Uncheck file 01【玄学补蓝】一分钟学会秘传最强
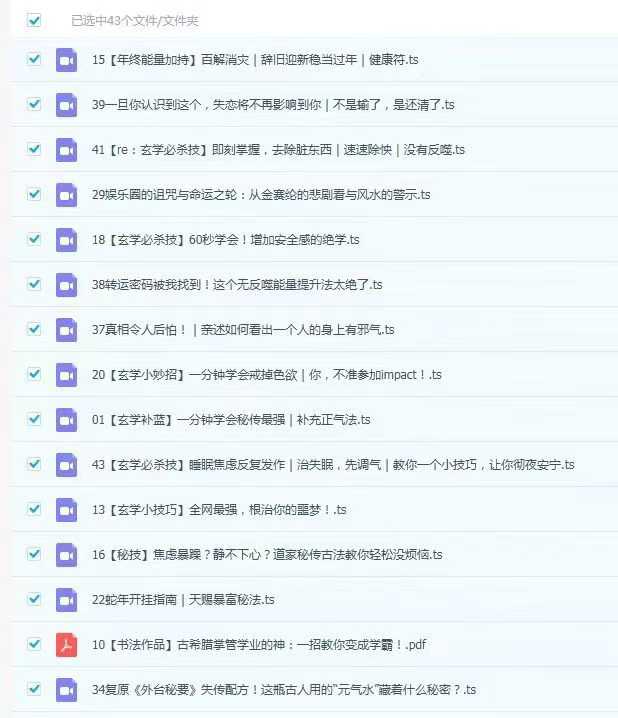Screen dimensions: 618x718 coord(34,419)
